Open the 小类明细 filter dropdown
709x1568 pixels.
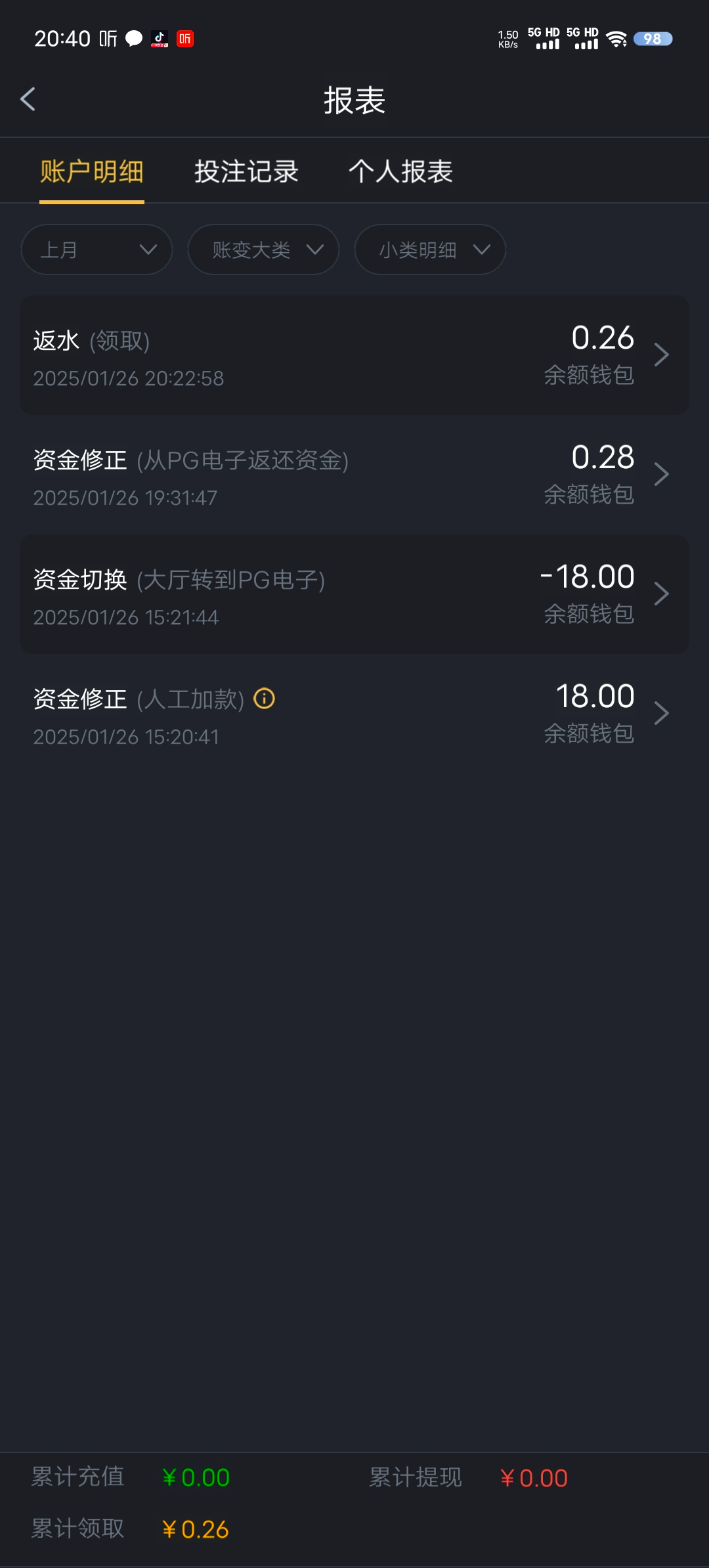coord(430,250)
